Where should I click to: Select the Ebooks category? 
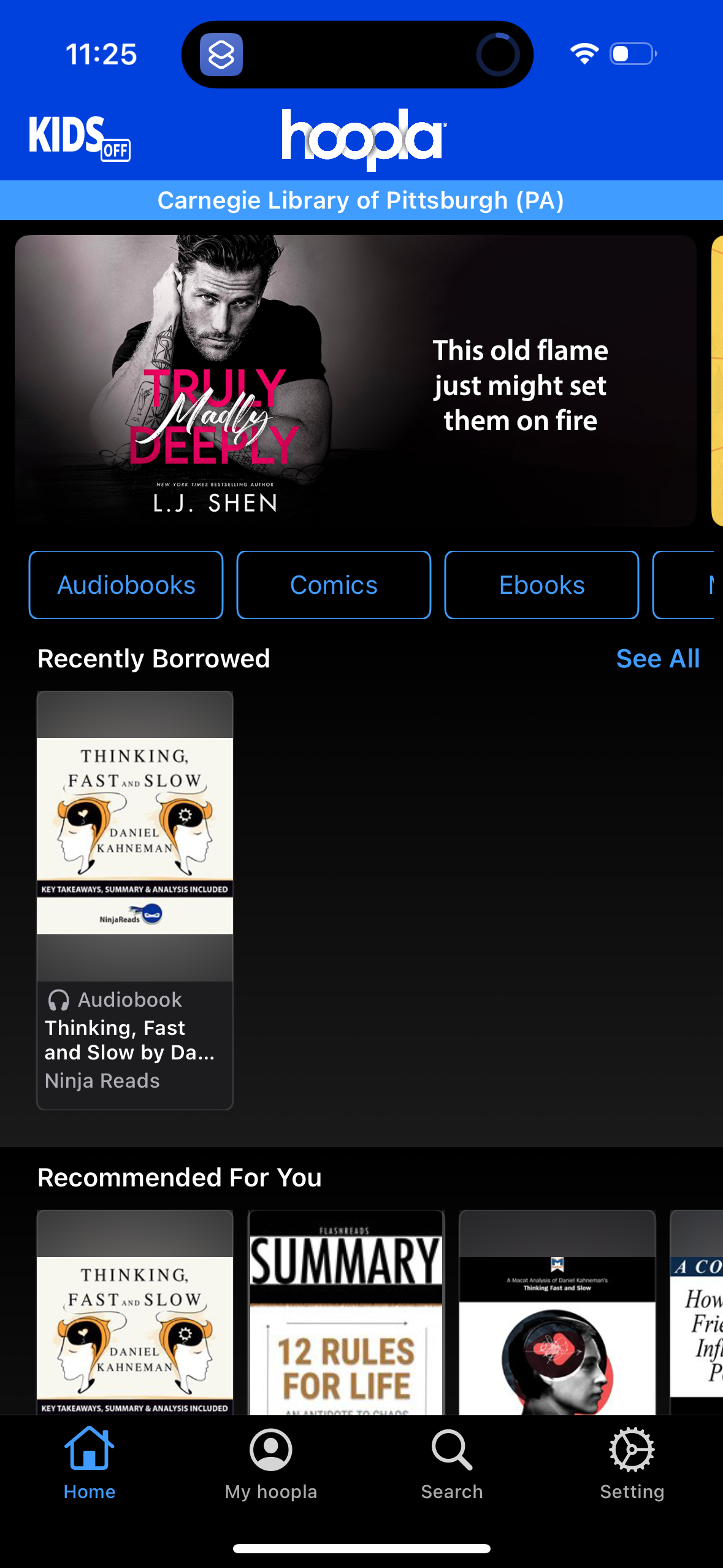tap(541, 584)
